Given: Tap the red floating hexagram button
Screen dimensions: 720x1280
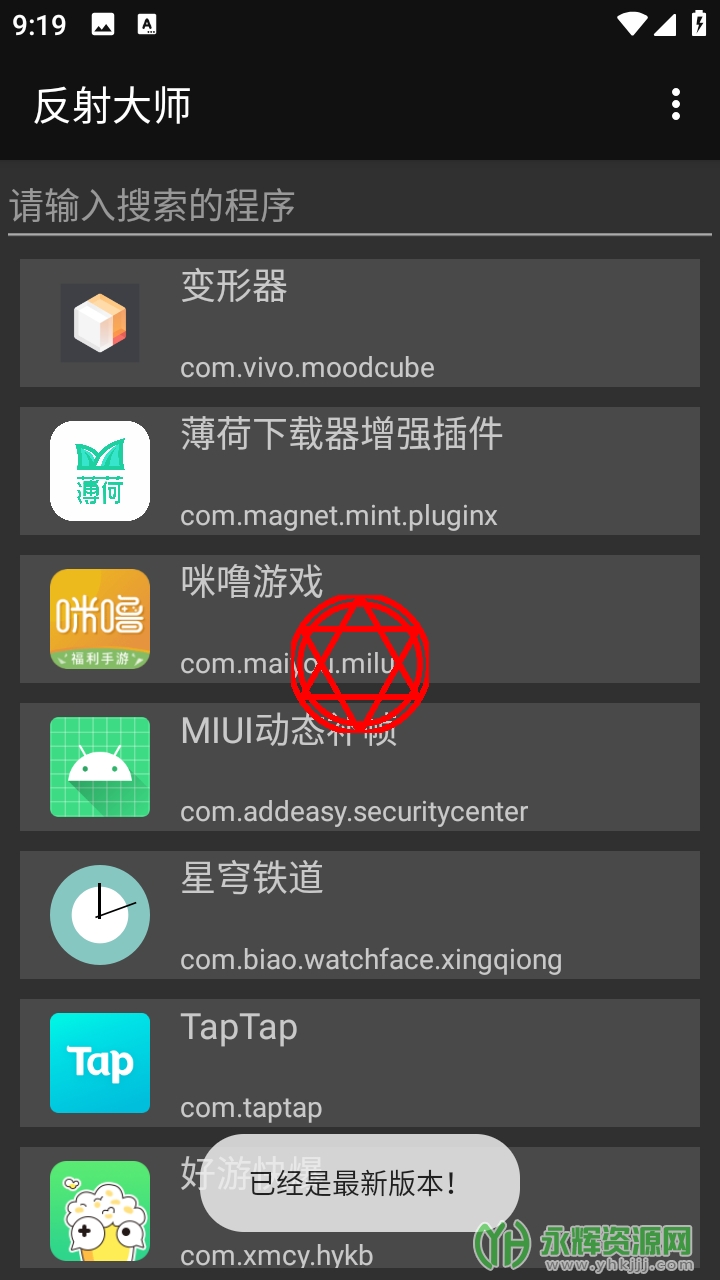Looking at the screenshot, I should [360, 662].
